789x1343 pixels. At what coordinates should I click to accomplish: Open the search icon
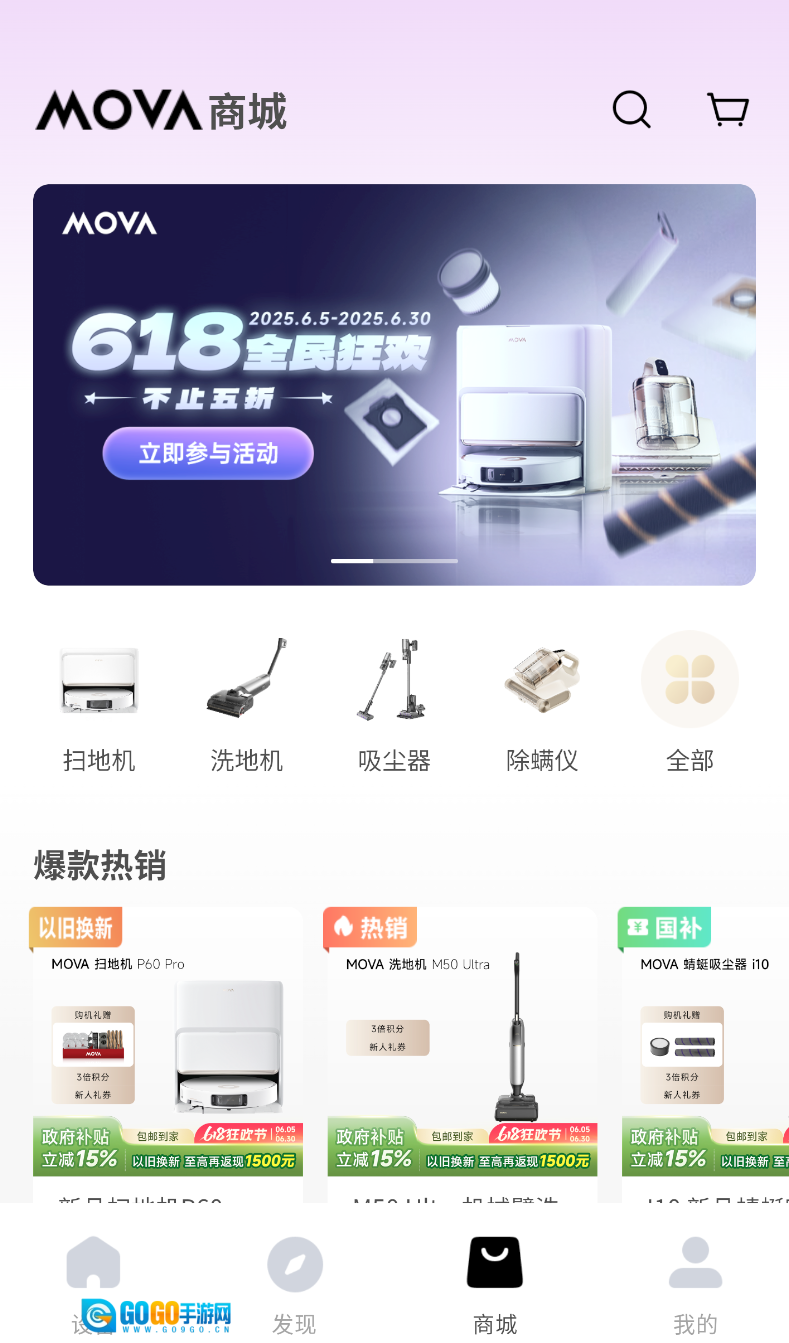click(x=631, y=110)
